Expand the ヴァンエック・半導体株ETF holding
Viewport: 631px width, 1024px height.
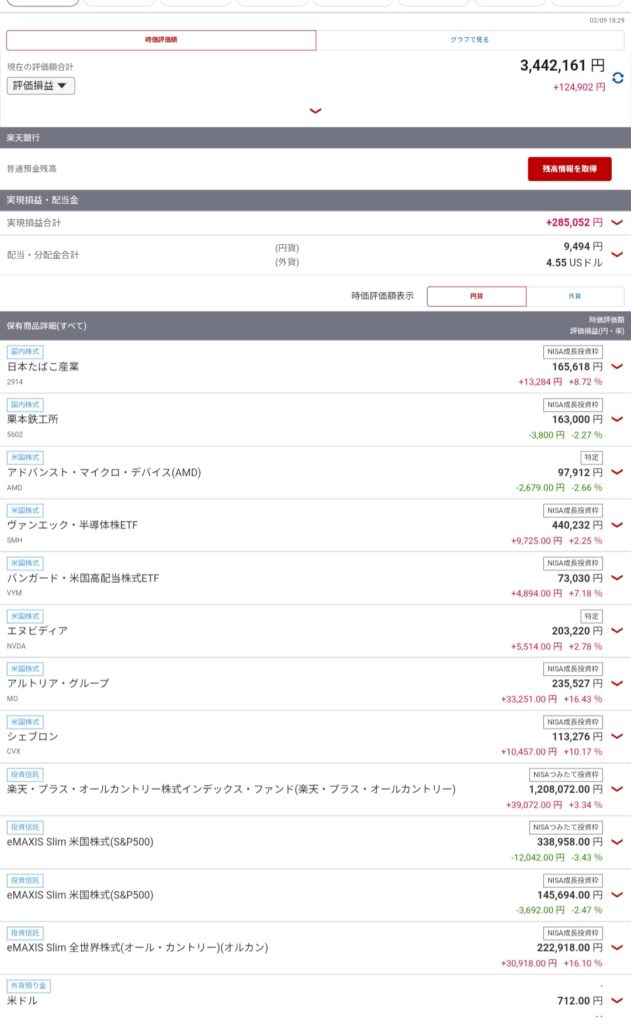pyautogui.click(x=617, y=526)
